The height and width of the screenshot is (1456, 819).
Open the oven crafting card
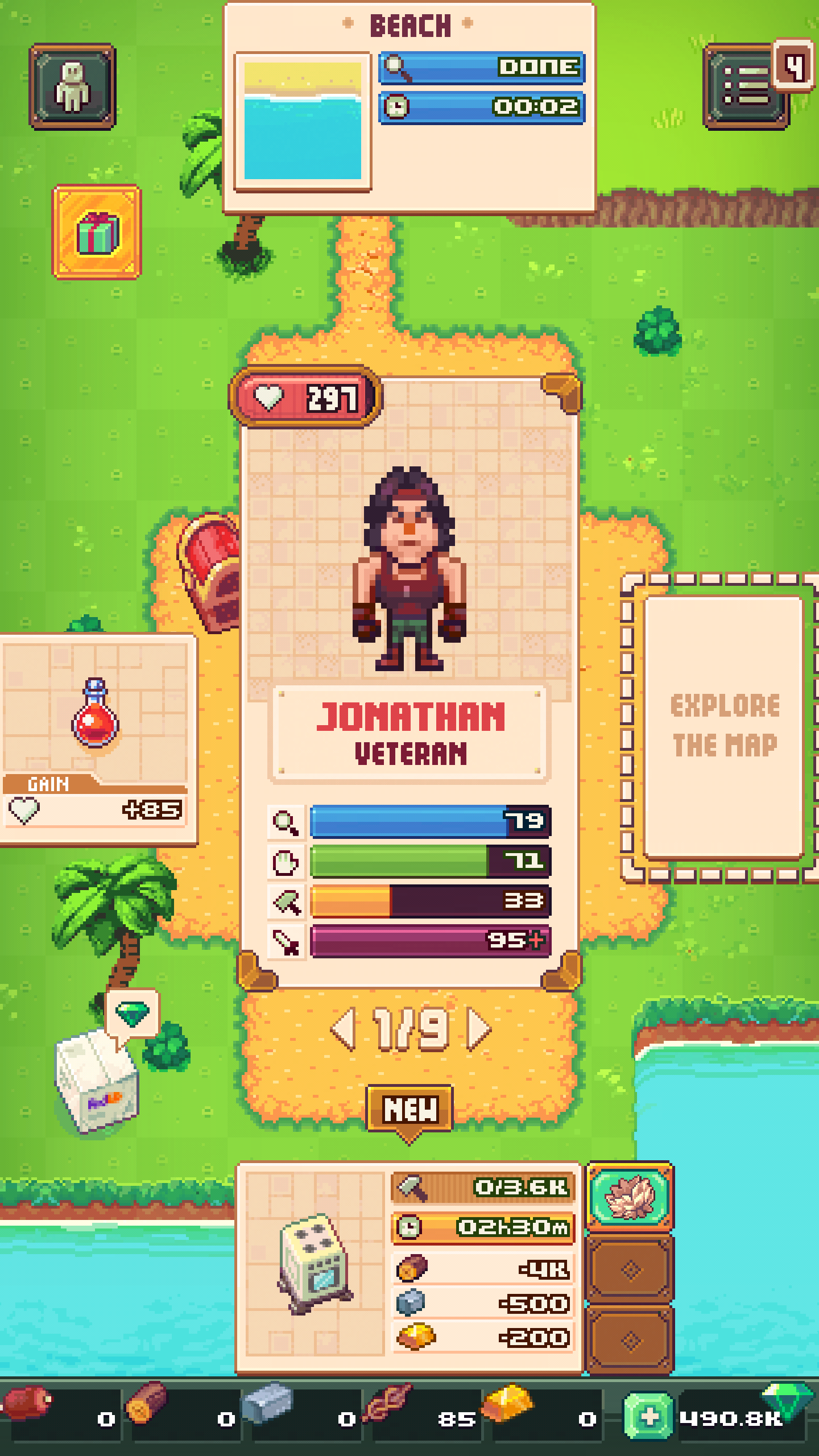pos(409,1267)
